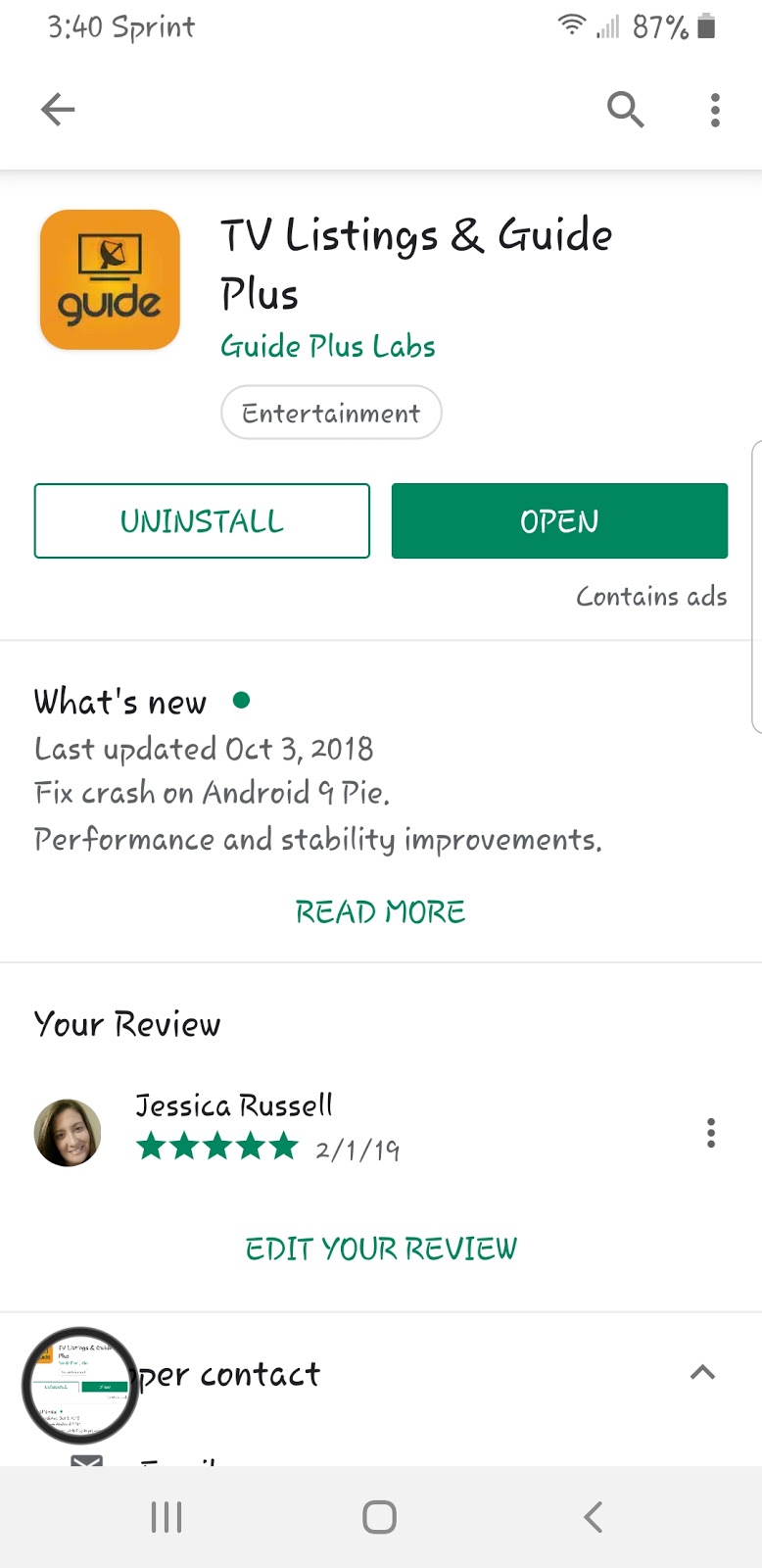Uninstall TV Listings & Guide Plus
Viewport: 762px width, 1568px height.
click(x=202, y=521)
